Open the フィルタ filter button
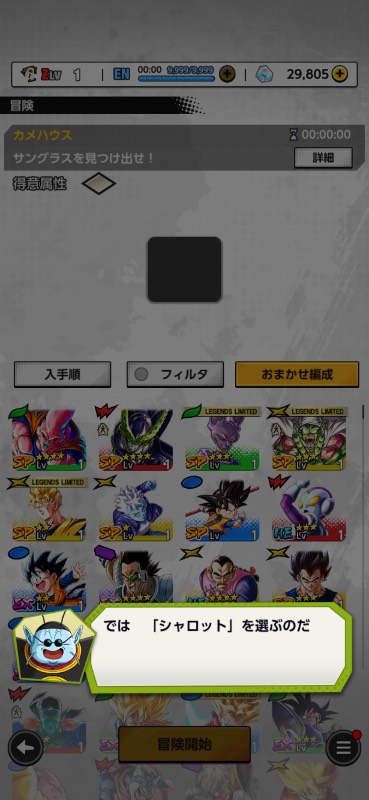 pos(175,374)
